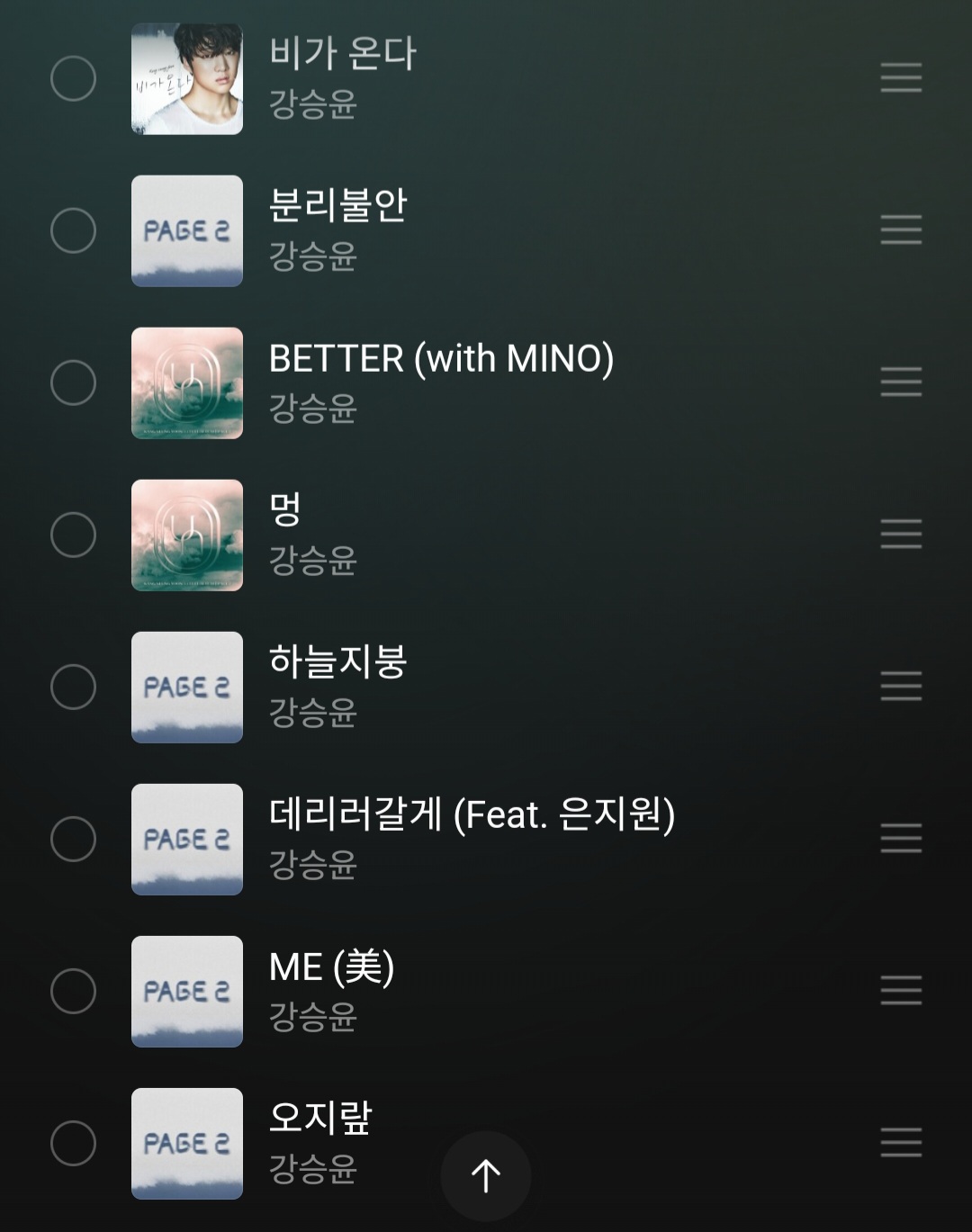The width and height of the screenshot is (972, 1232).
Task: Tick the checkbox for 오지랖
Action: [x=73, y=1143]
